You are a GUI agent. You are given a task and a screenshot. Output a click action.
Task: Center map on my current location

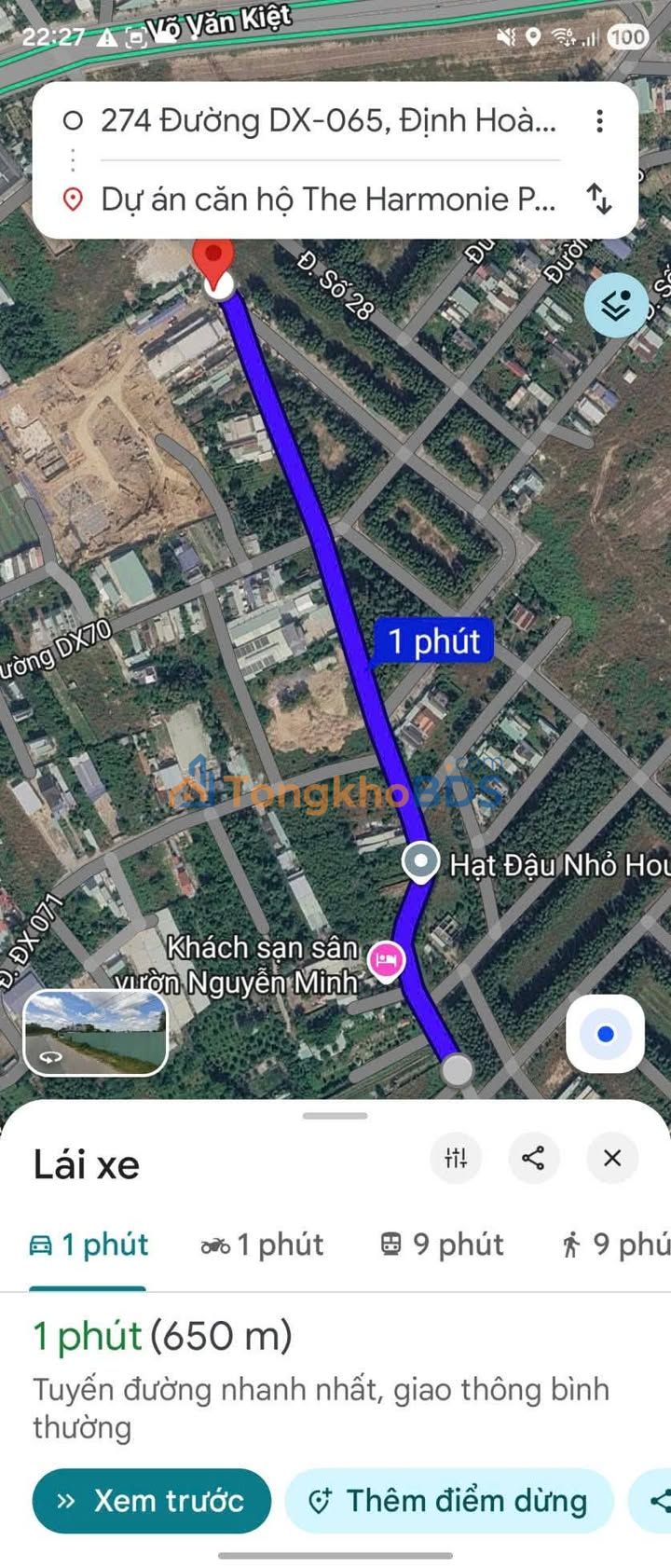(606, 1034)
